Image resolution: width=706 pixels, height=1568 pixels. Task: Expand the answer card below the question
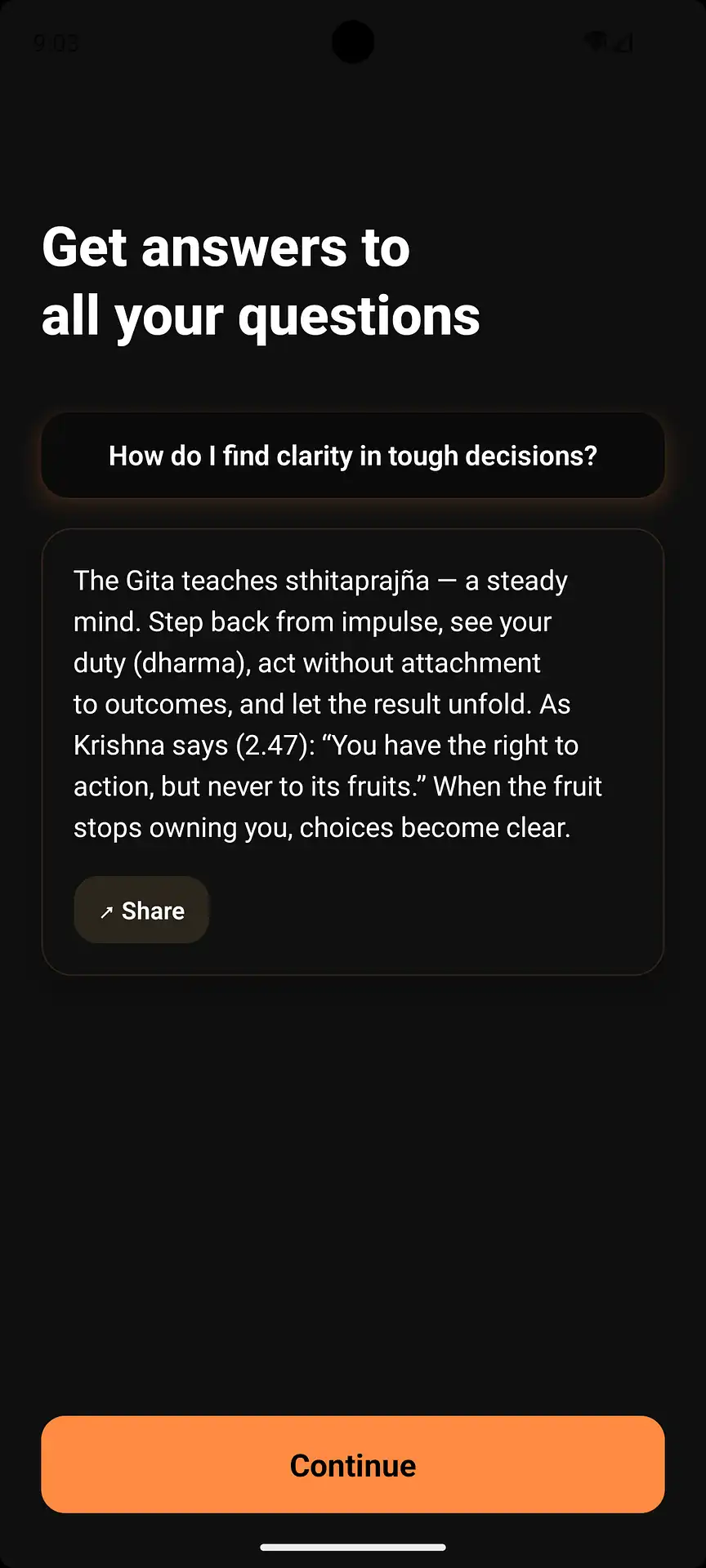[x=353, y=751]
